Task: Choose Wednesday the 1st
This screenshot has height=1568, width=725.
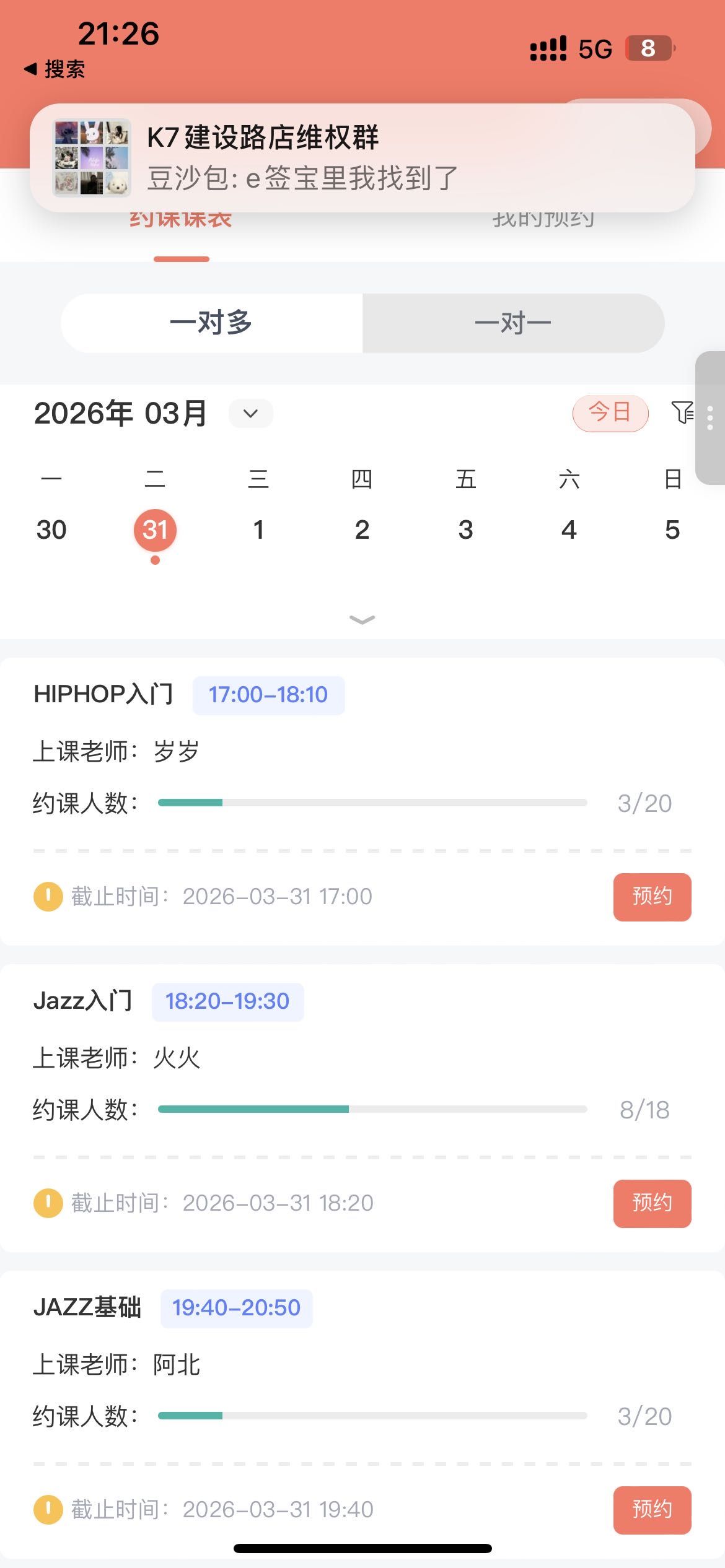Action: (x=258, y=530)
